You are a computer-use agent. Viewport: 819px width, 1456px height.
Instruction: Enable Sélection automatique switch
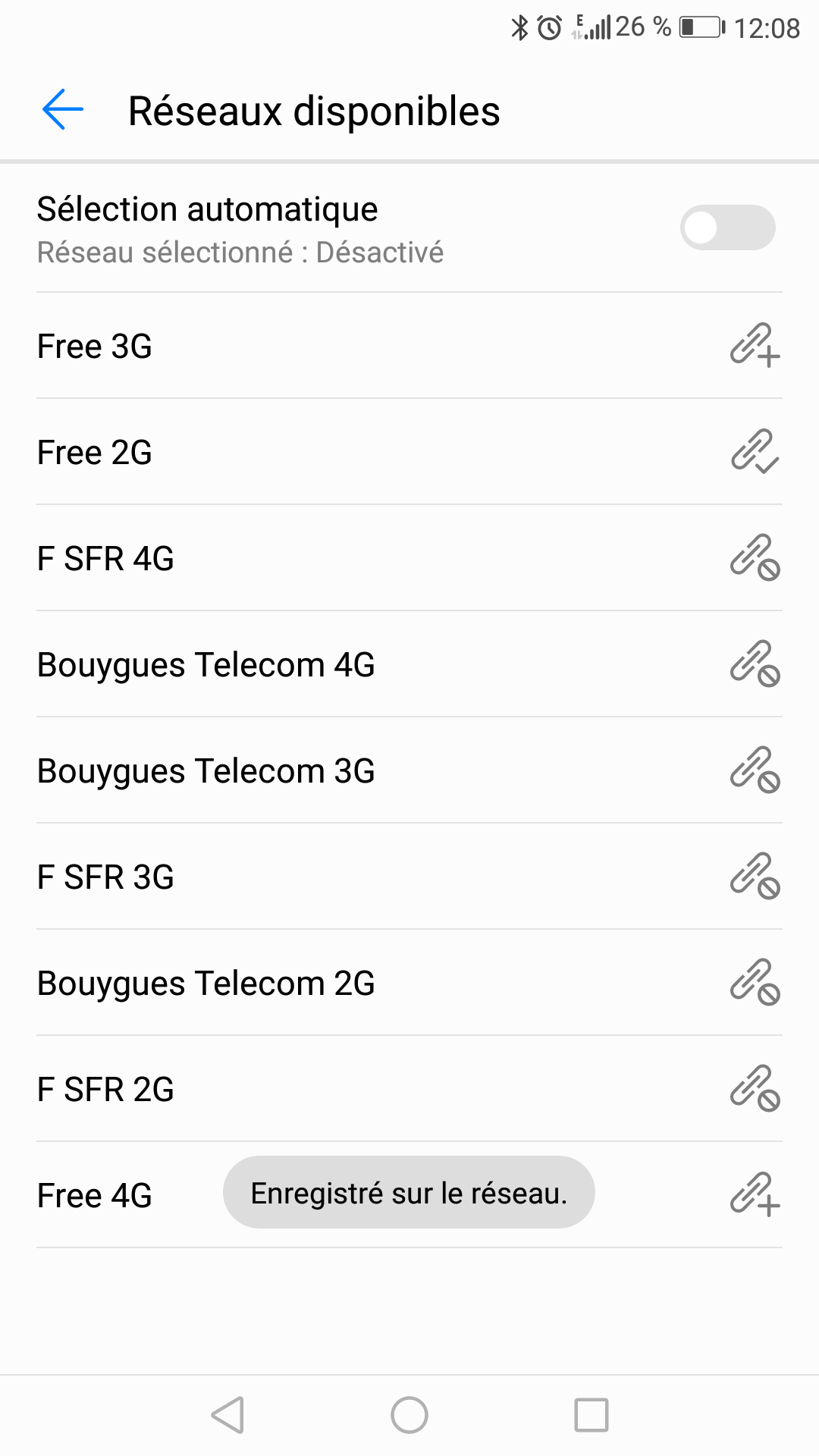727,227
